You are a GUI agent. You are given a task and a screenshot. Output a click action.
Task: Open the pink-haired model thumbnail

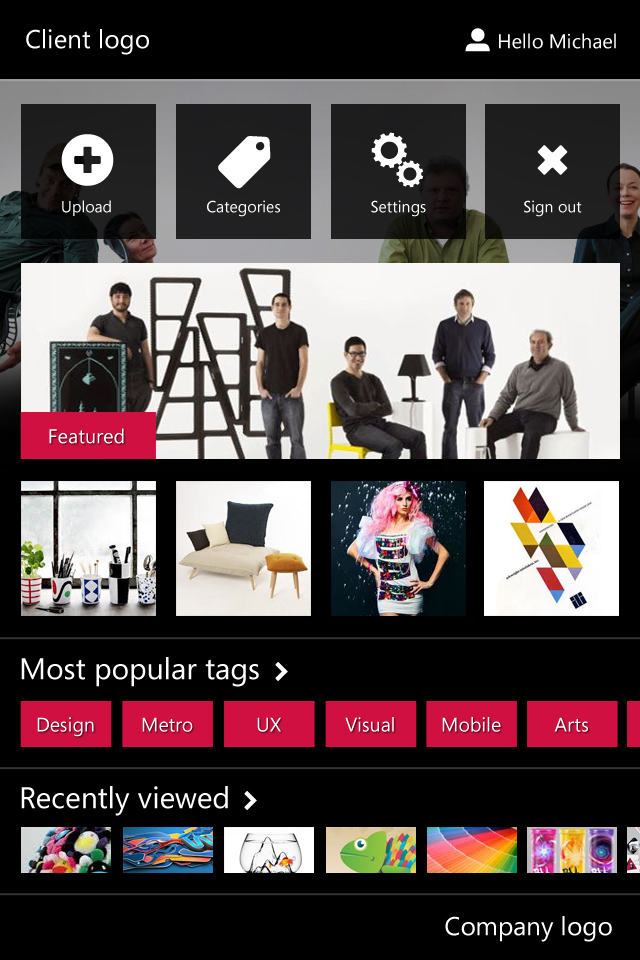coord(398,548)
